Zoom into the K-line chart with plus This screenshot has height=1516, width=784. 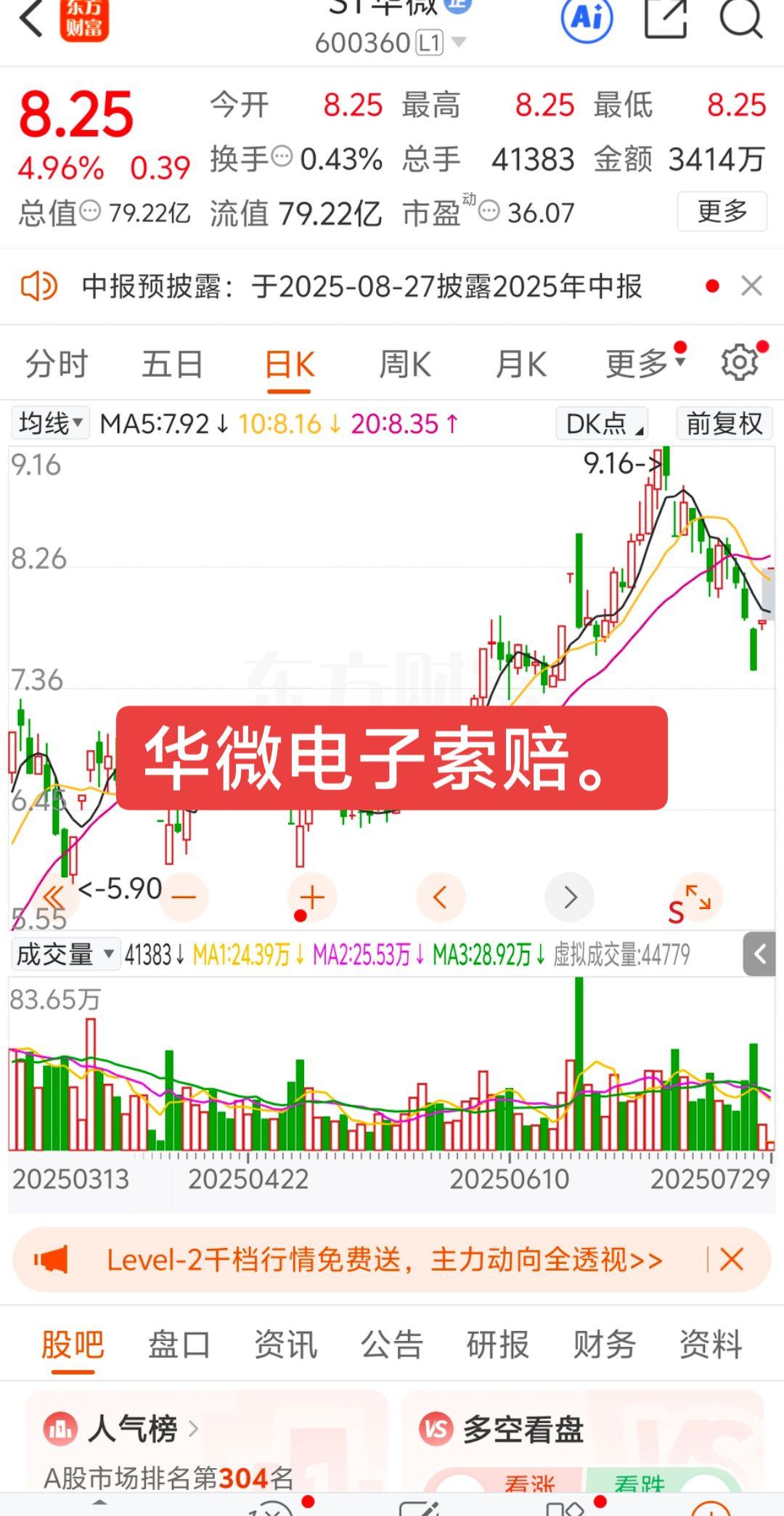pos(311,897)
